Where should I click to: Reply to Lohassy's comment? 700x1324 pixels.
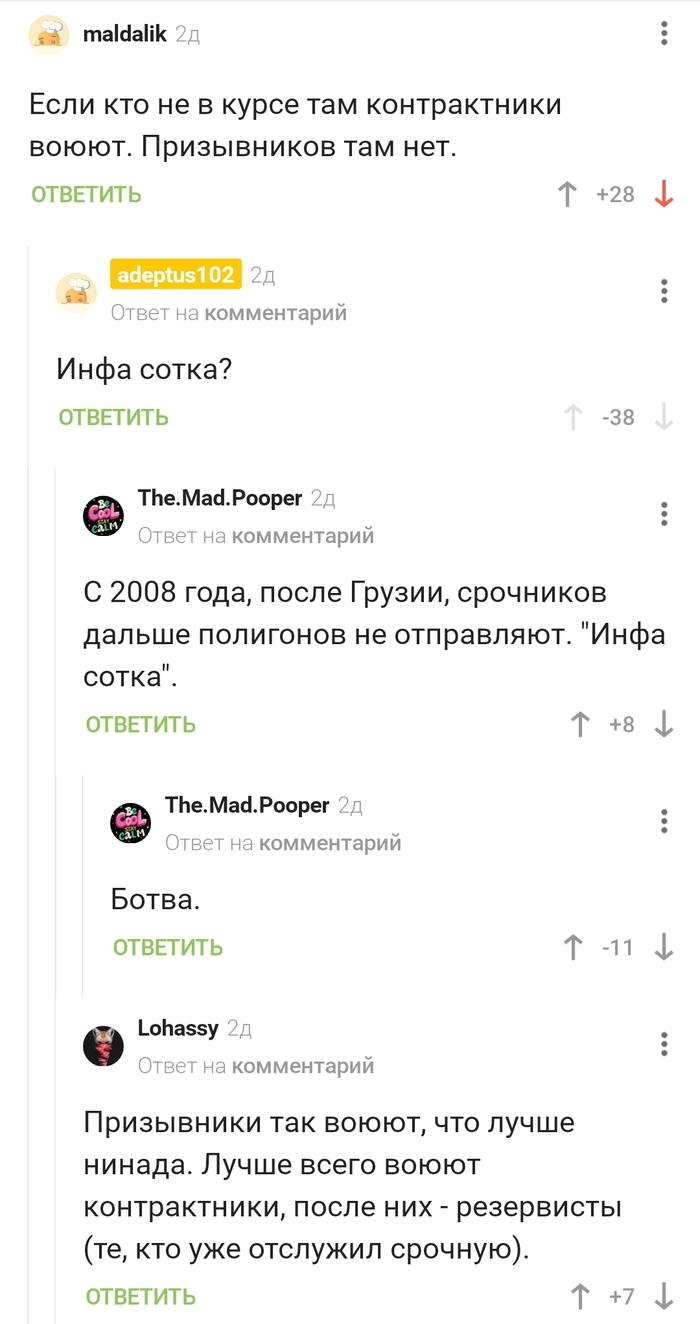(x=140, y=1297)
